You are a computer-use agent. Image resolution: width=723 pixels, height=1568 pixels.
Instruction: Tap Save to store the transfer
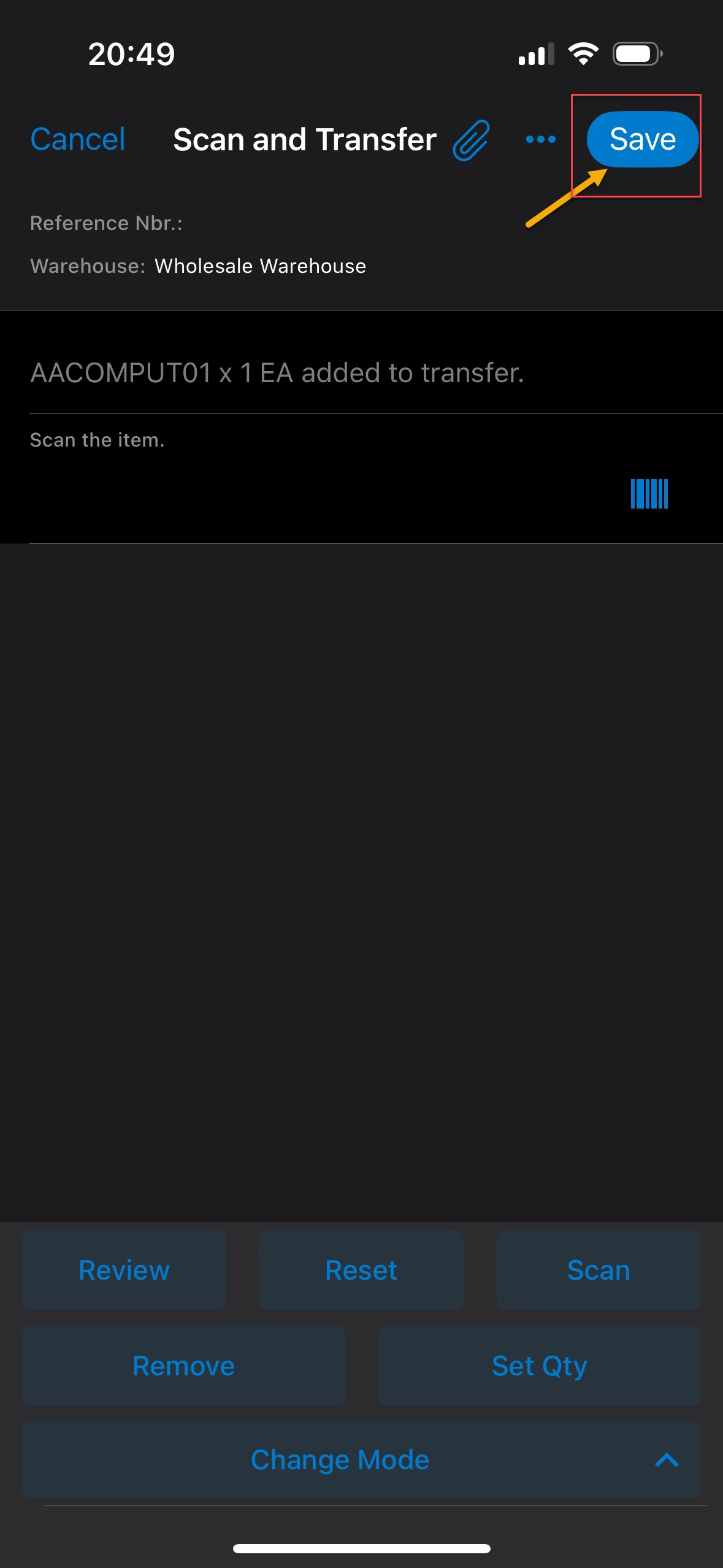tap(642, 139)
